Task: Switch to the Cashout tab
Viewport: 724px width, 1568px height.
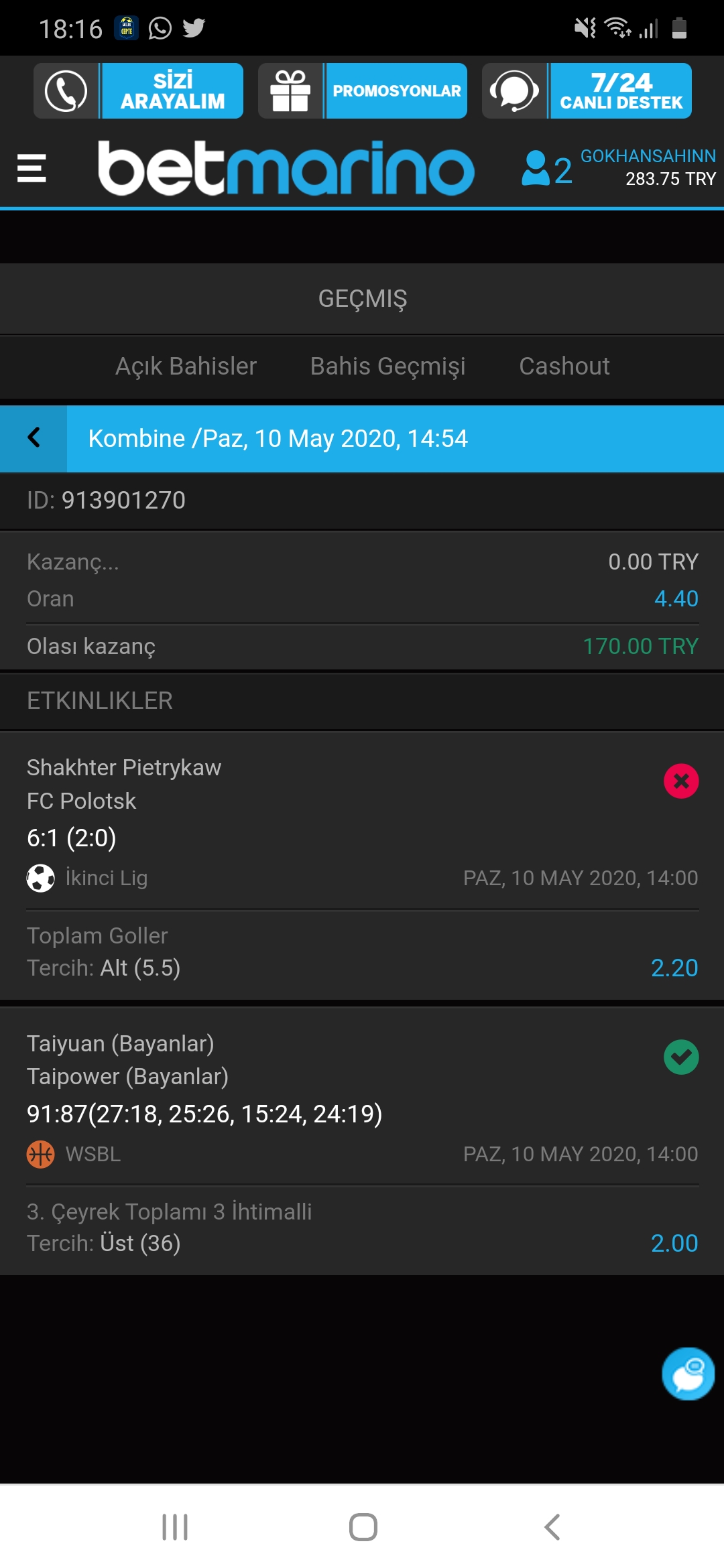Action: [564, 367]
